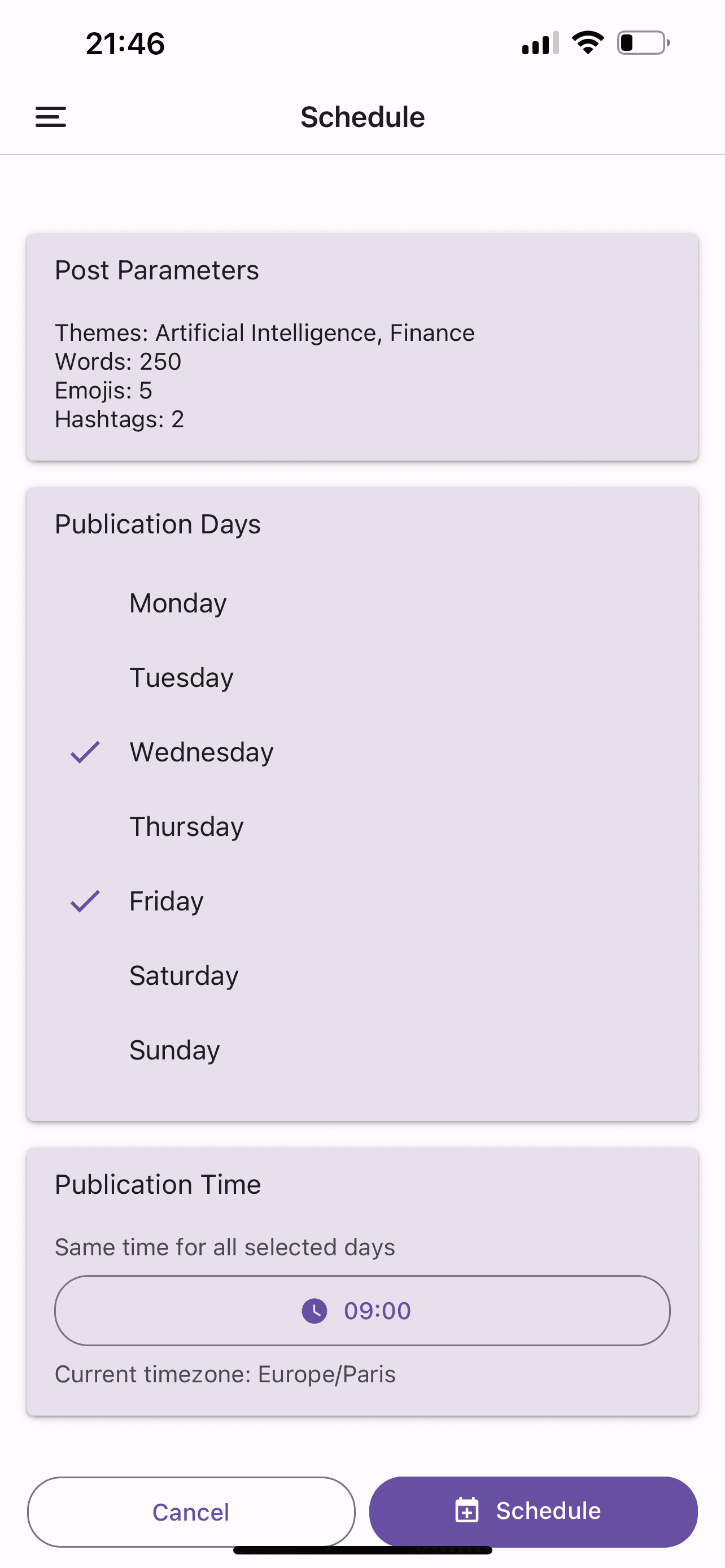
Task: Select Thursday in Publication Days
Action: (x=186, y=826)
